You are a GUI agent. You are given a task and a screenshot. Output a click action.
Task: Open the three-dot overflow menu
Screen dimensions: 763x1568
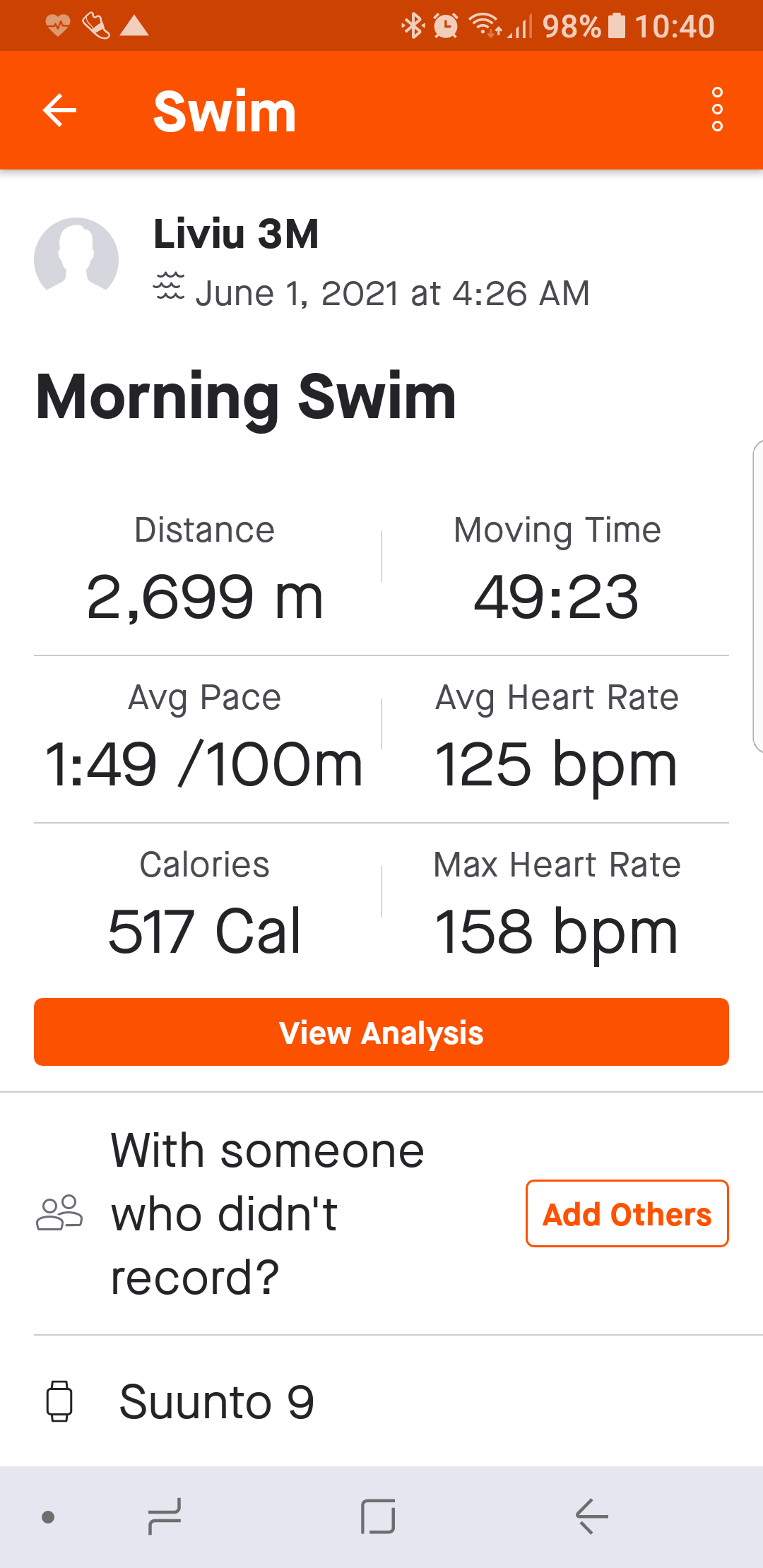717,110
